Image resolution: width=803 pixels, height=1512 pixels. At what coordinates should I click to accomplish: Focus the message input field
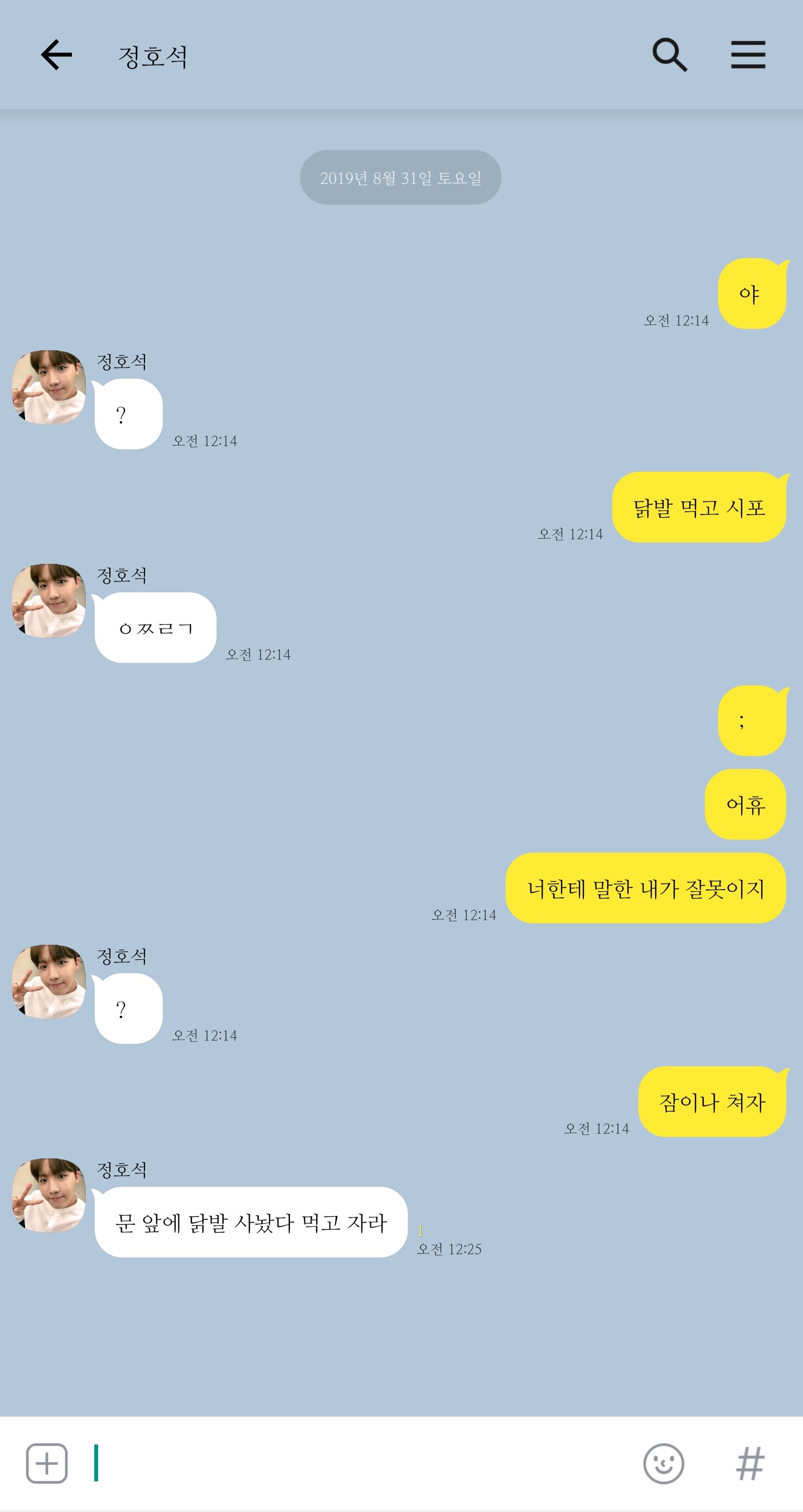364,1463
